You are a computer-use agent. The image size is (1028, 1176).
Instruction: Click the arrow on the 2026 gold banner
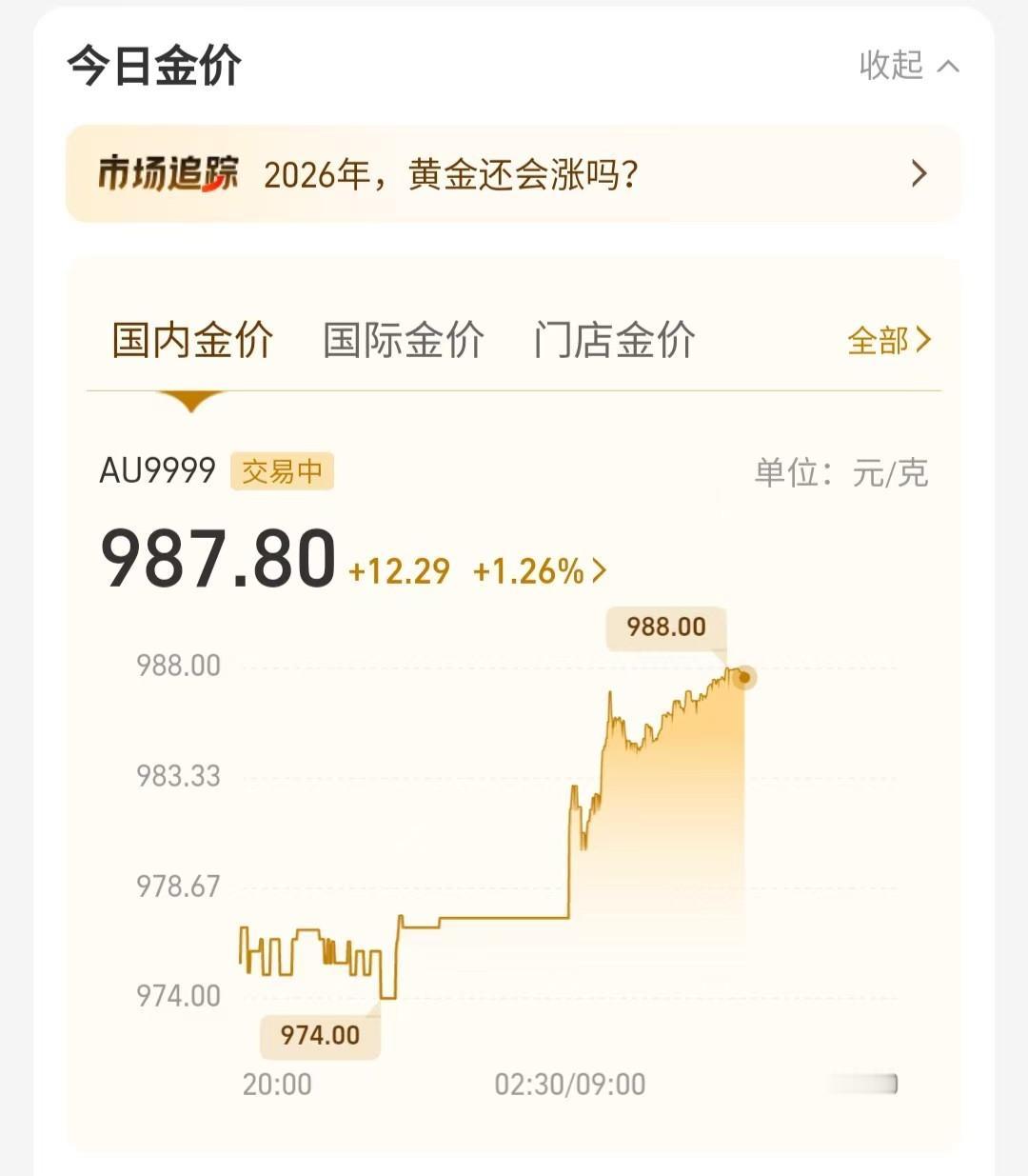(919, 173)
